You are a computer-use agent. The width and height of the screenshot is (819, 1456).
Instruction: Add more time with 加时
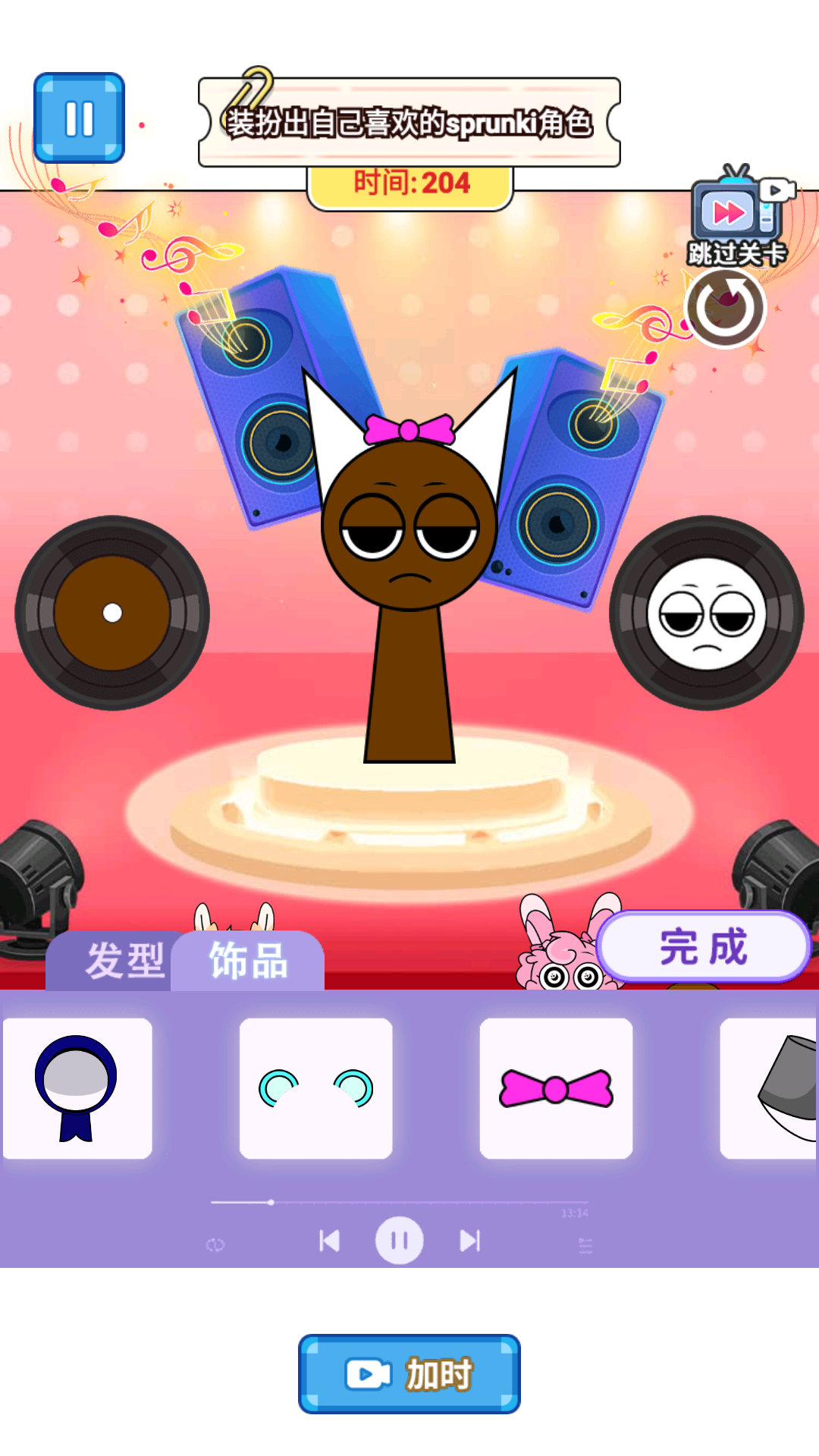[x=409, y=1374]
